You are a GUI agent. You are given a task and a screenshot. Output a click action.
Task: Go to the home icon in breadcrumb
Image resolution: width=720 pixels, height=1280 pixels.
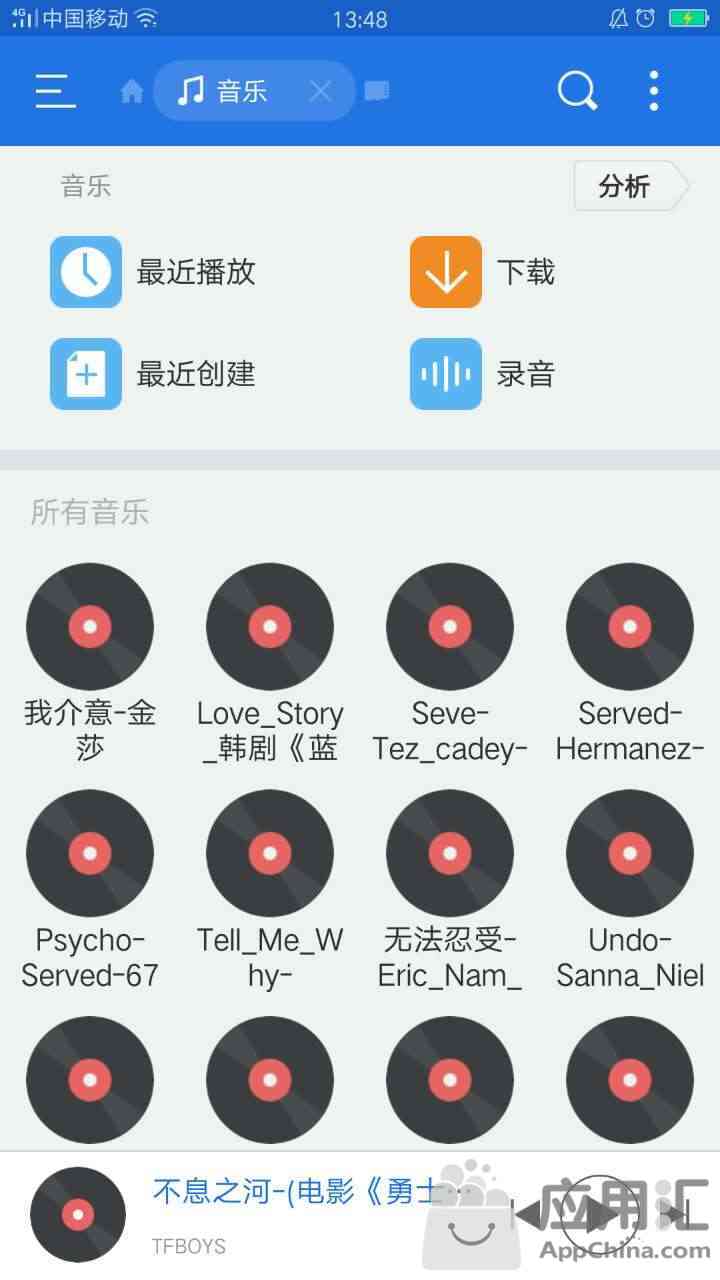(x=132, y=92)
